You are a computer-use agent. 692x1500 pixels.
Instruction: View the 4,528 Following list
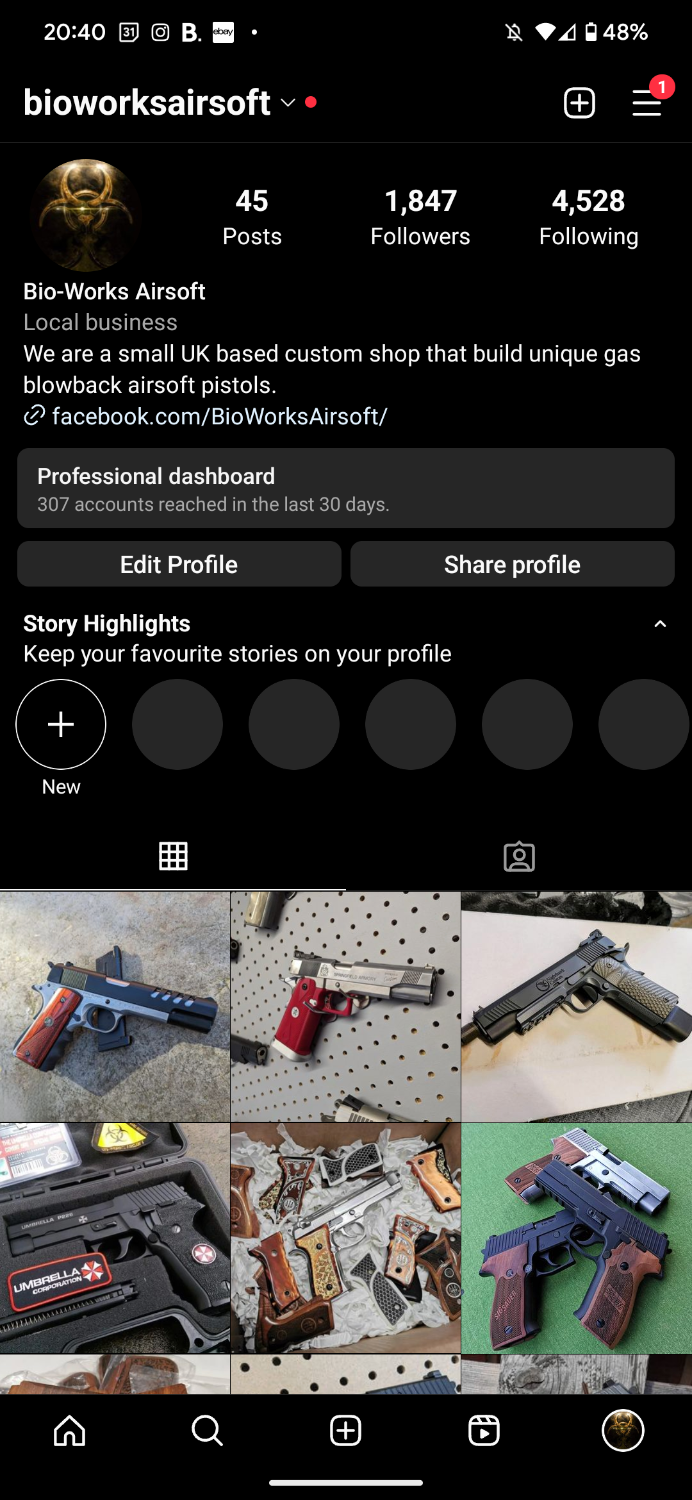point(588,217)
